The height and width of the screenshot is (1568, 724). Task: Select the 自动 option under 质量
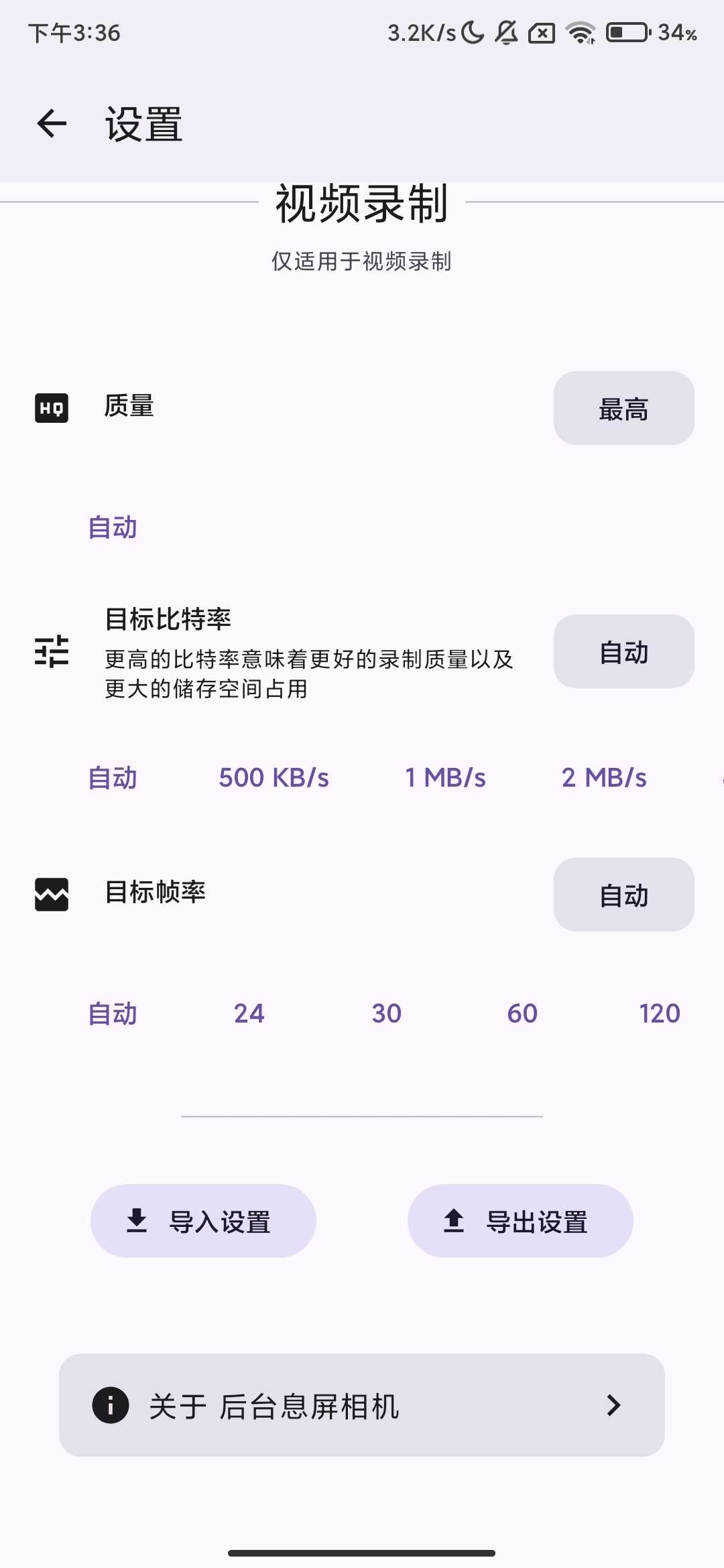tap(113, 527)
